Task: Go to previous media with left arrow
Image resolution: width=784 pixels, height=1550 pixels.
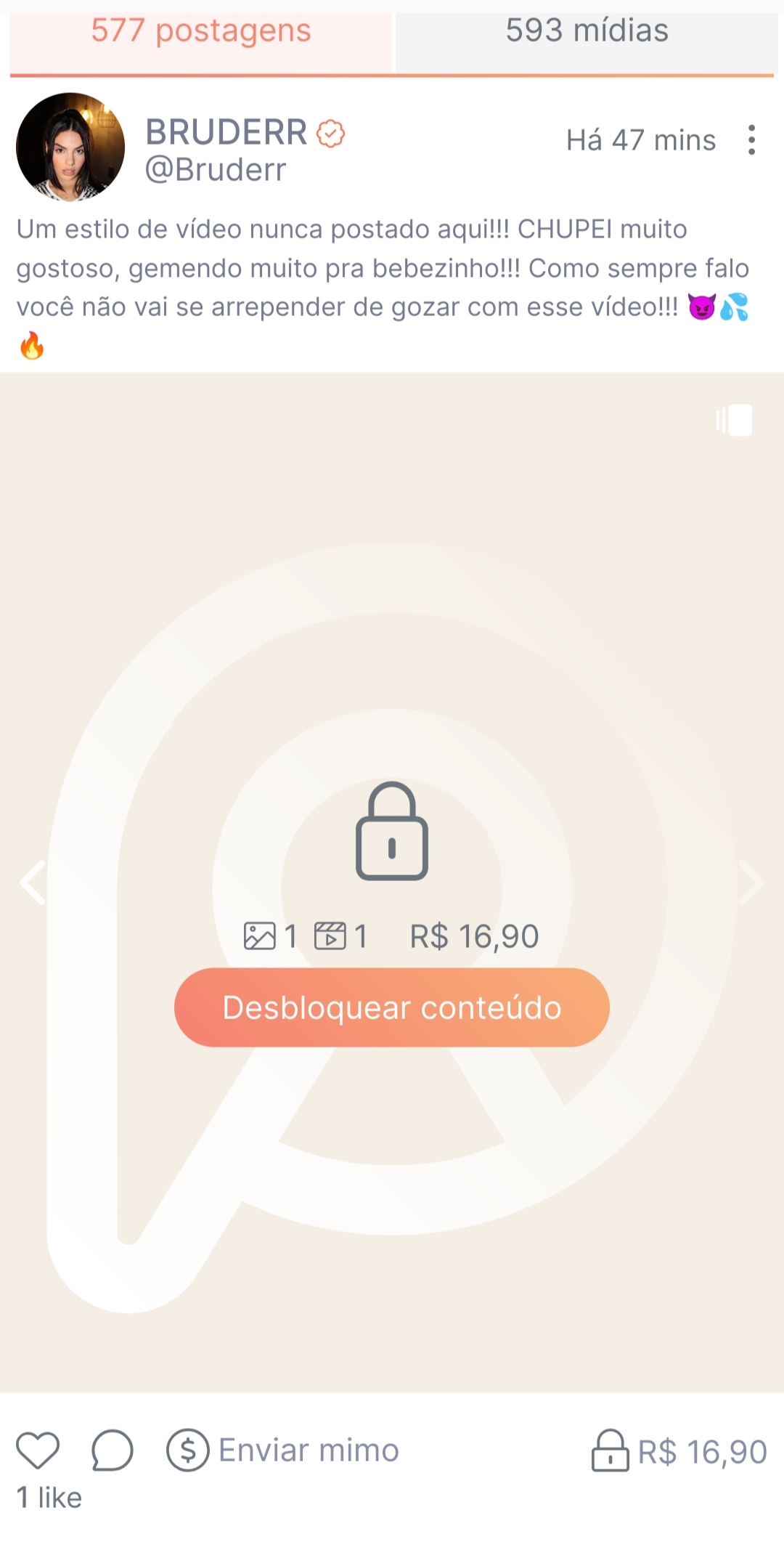Action: point(33,882)
